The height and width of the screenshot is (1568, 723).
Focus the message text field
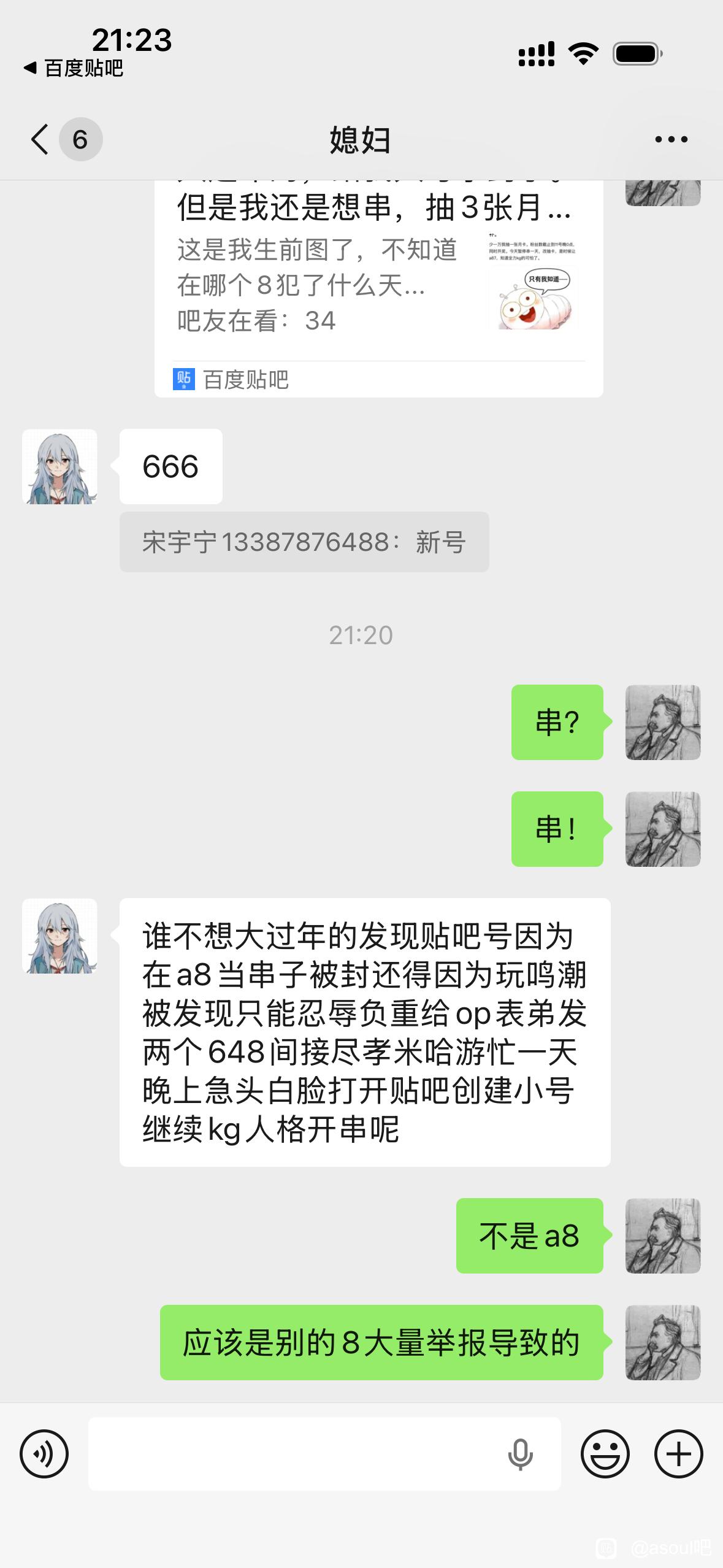pos(294,1453)
